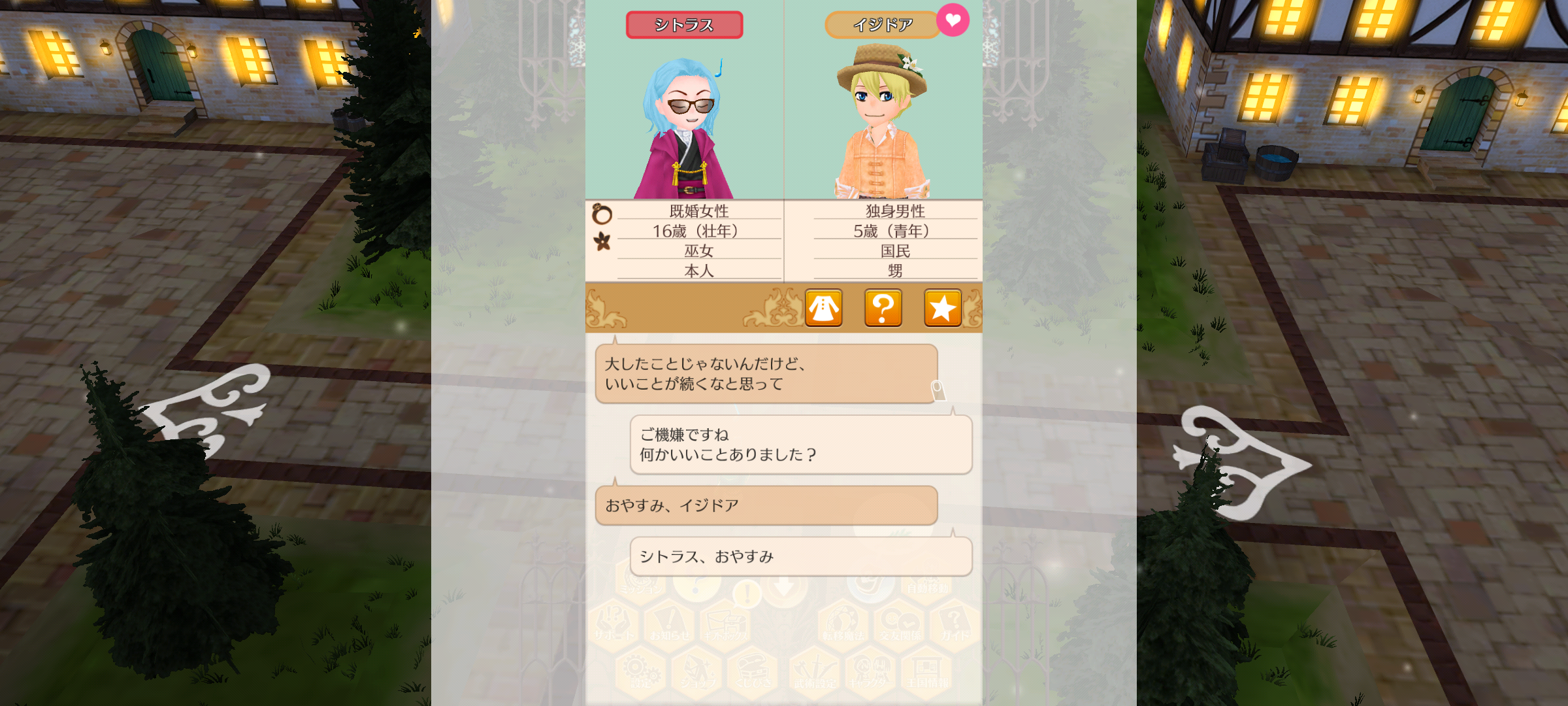Open the outfit clothing icon
1568x706 pixels.
coord(823,308)
